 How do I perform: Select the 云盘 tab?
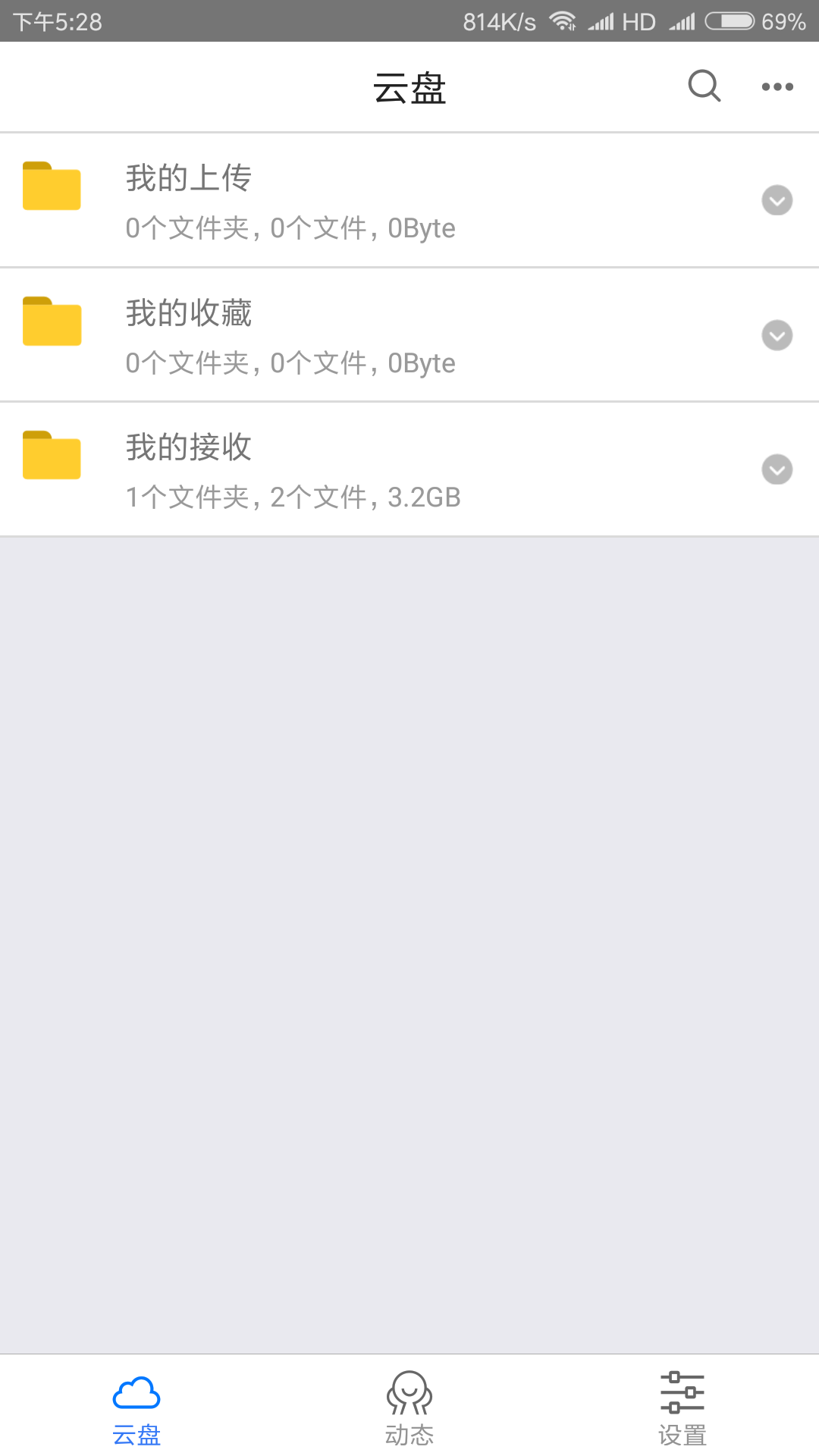pos(136,1408)
